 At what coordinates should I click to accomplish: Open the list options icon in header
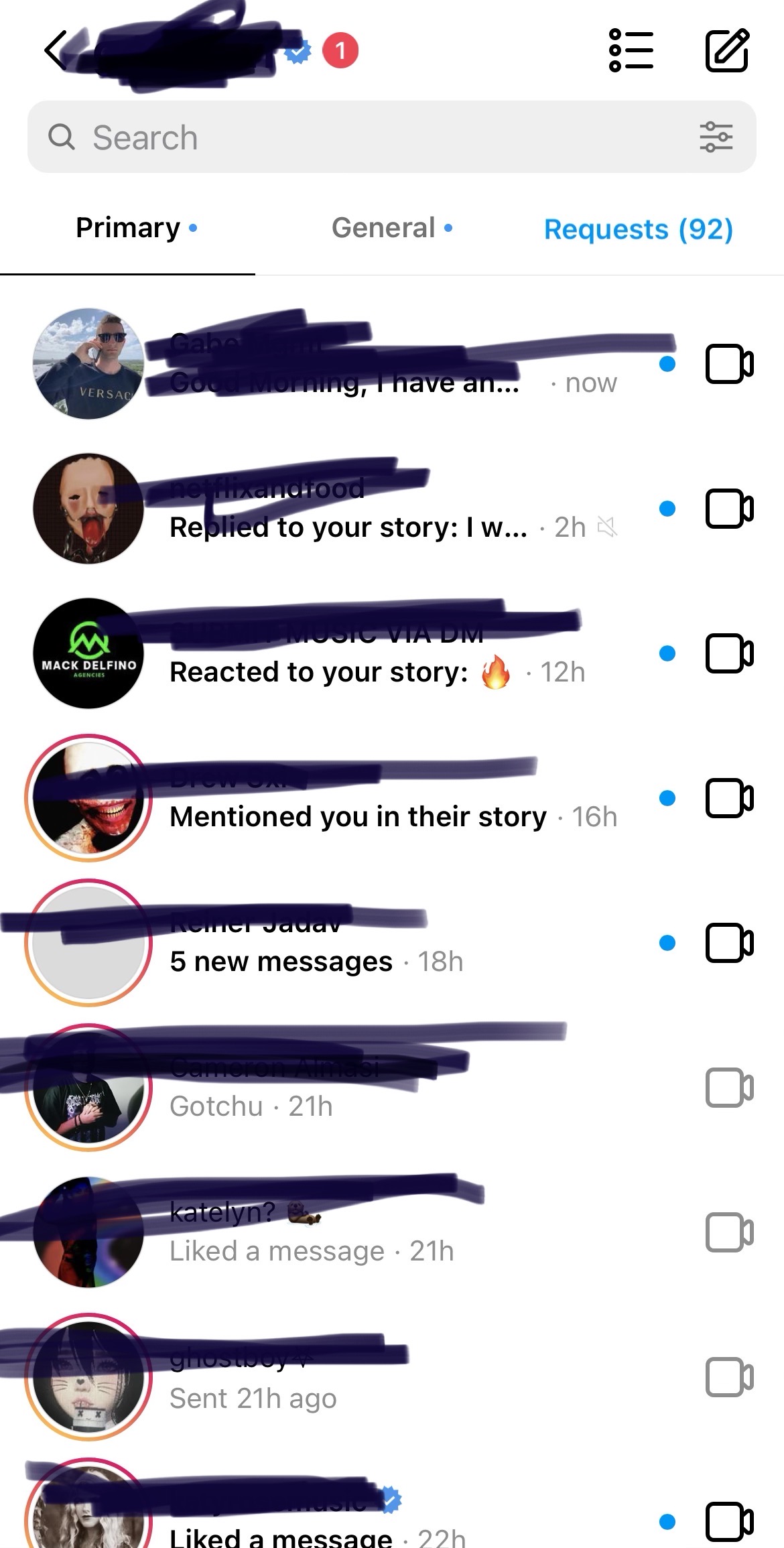[x=631, y=50]
